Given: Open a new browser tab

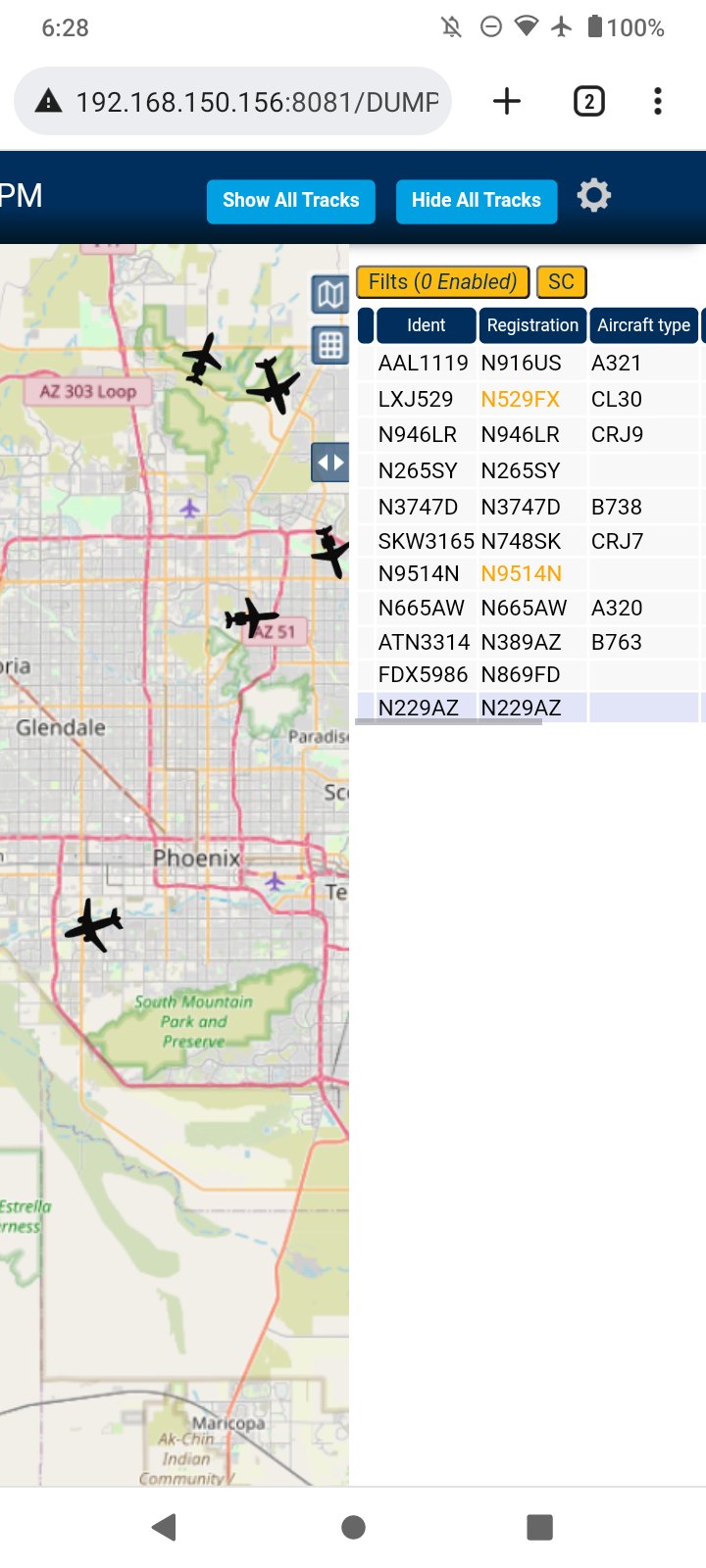Looking at the screenshot, I should pos(507,101).
